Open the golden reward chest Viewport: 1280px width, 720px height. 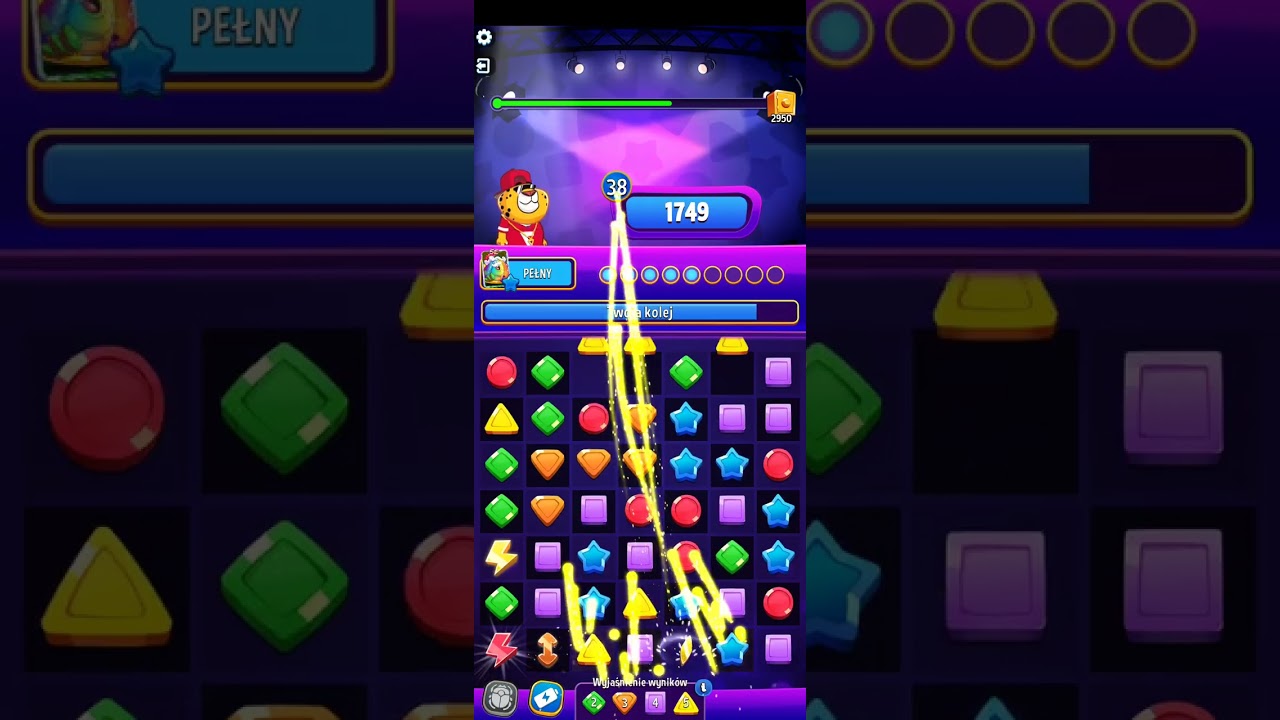point(781,103)
